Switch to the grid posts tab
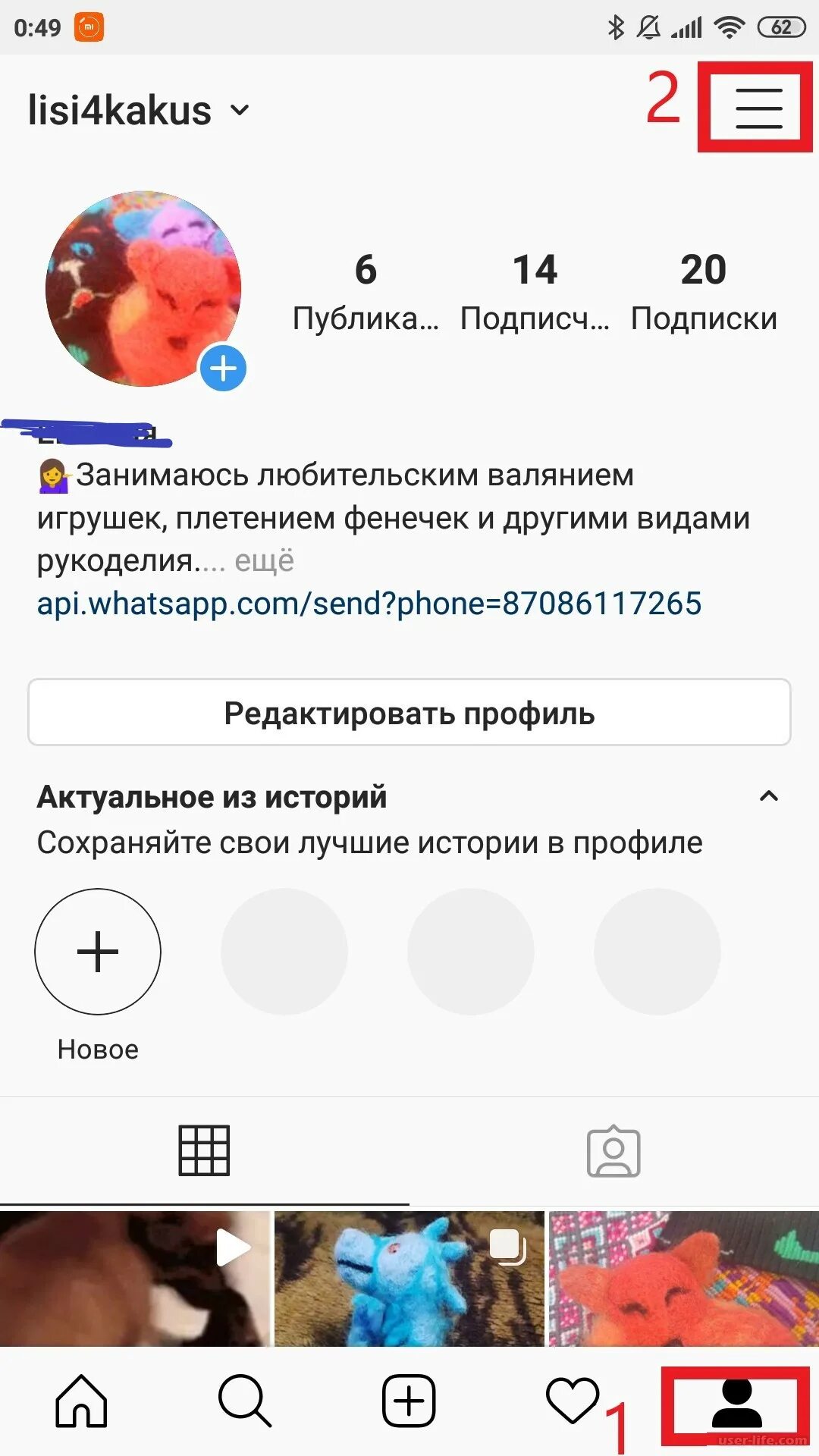The image size is (819, 1456). tap(204, 1150)
